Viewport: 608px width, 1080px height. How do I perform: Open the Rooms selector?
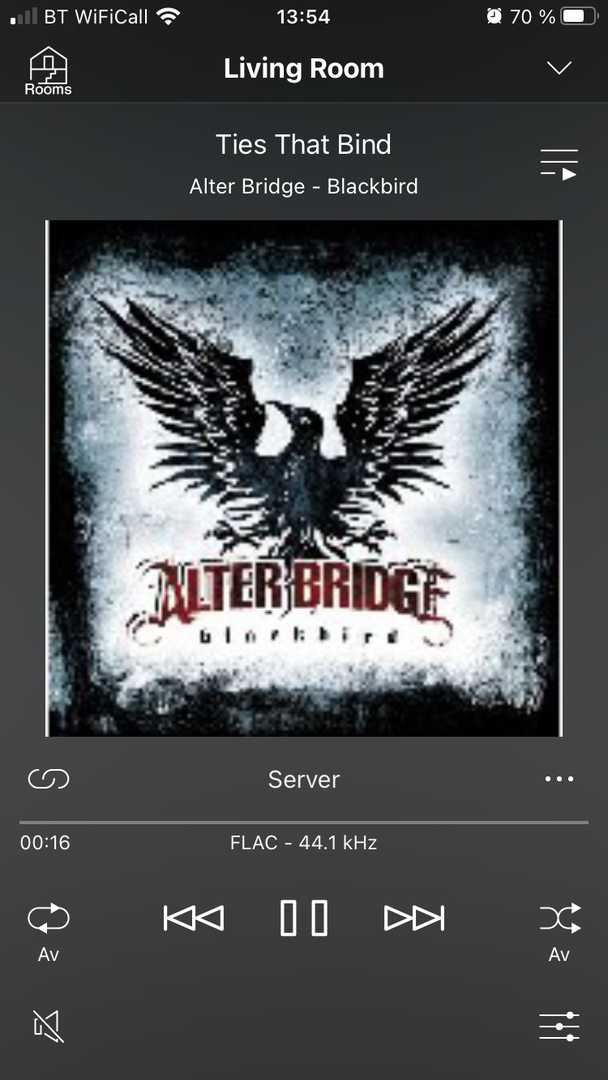pyautogui.click(x=48, y=71)
